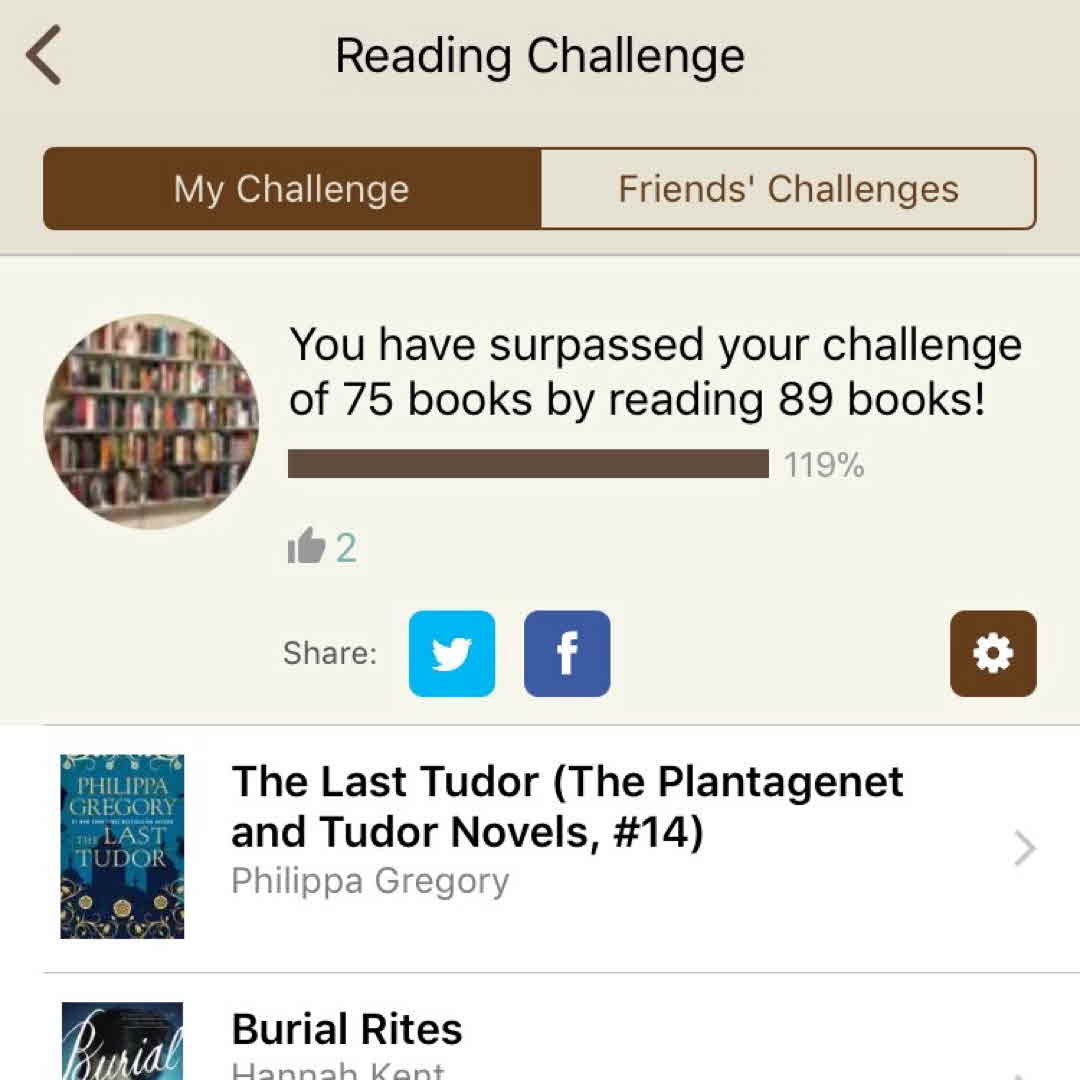Switch to Friends' Challenges tab

tap(788, 189)
